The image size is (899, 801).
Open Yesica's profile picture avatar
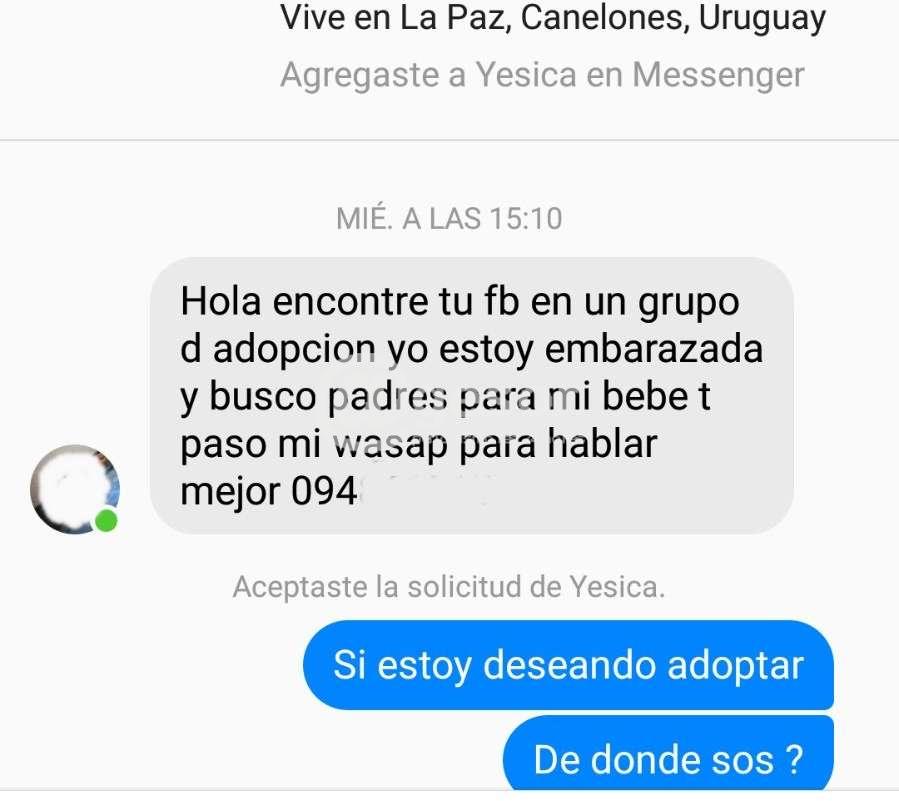(x=74, y=489)
